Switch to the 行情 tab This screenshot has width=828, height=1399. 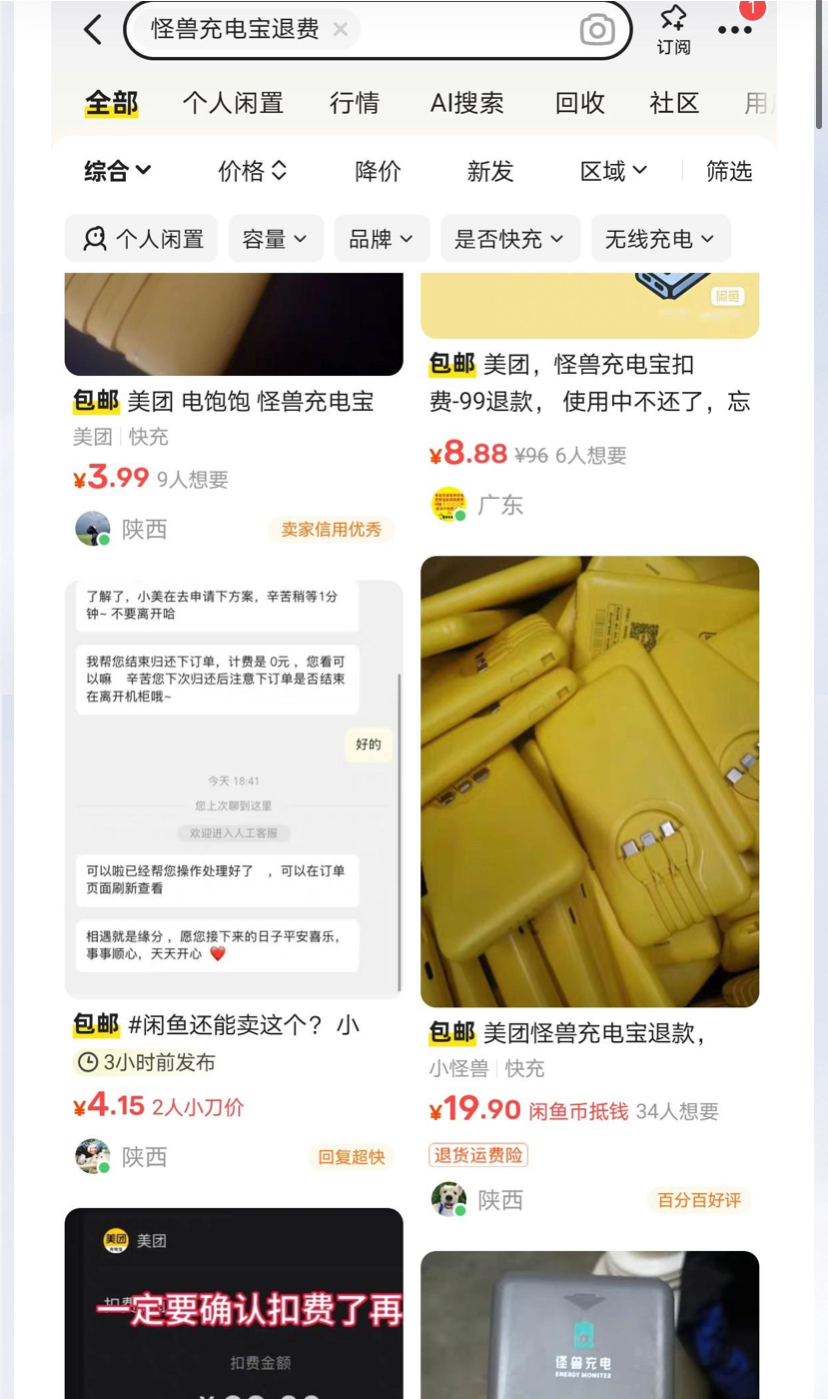[355, 103]
